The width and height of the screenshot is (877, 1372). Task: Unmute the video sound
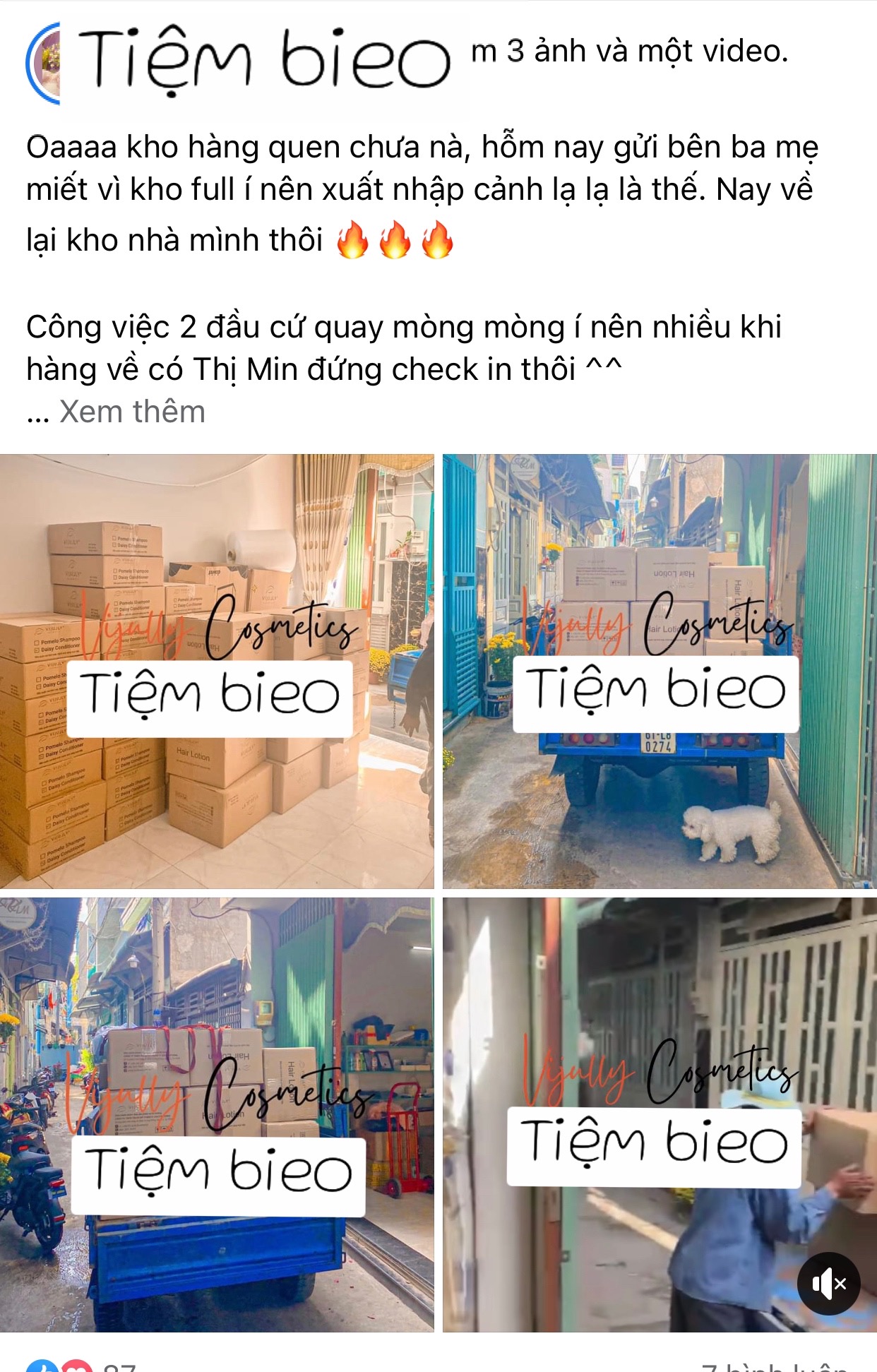click(x=828, y=1283)
